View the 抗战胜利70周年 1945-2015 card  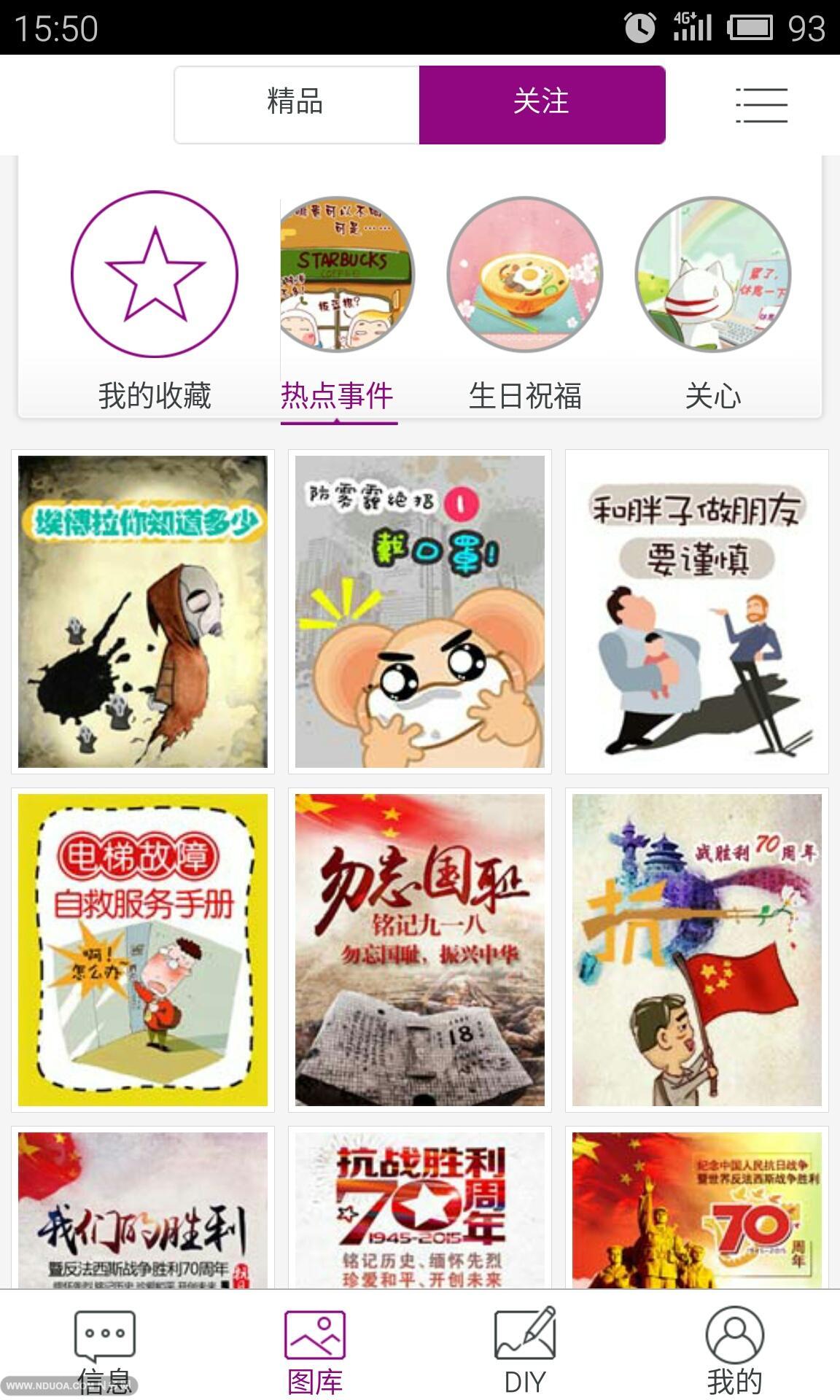click(420, 1209)
